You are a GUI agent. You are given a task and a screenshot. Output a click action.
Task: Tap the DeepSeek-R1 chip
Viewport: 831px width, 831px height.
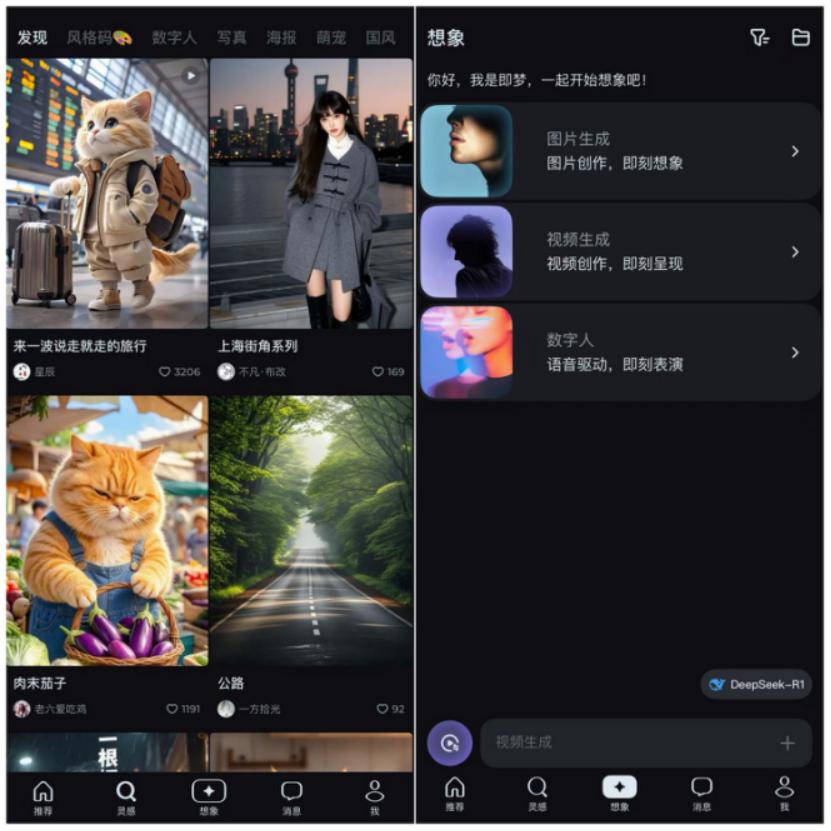coord(756,685)
